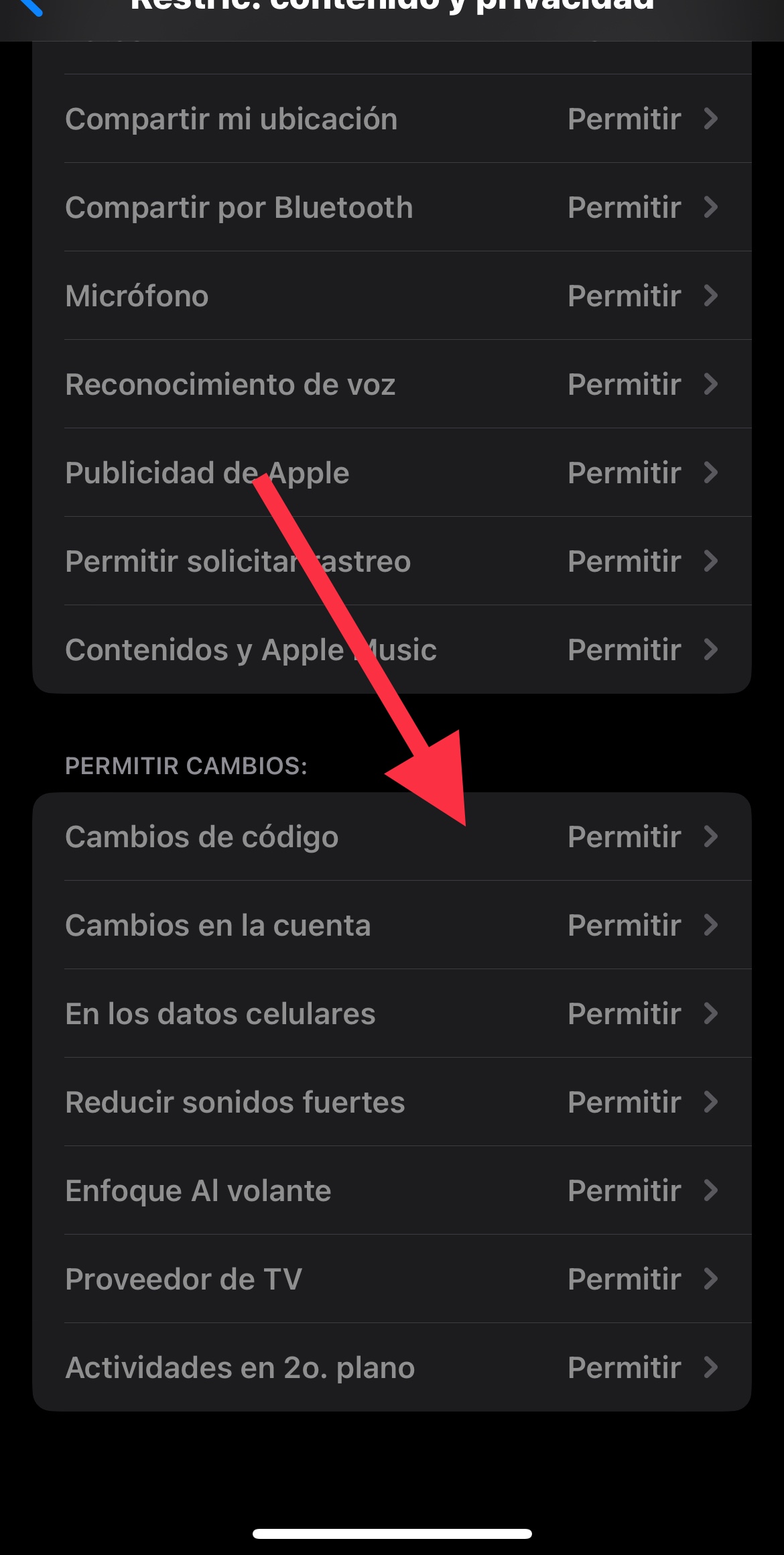The image size is (784, 1555).
Task: Go back using the blue back arrow
Action: pyautogui.click(x=28, y=7)
